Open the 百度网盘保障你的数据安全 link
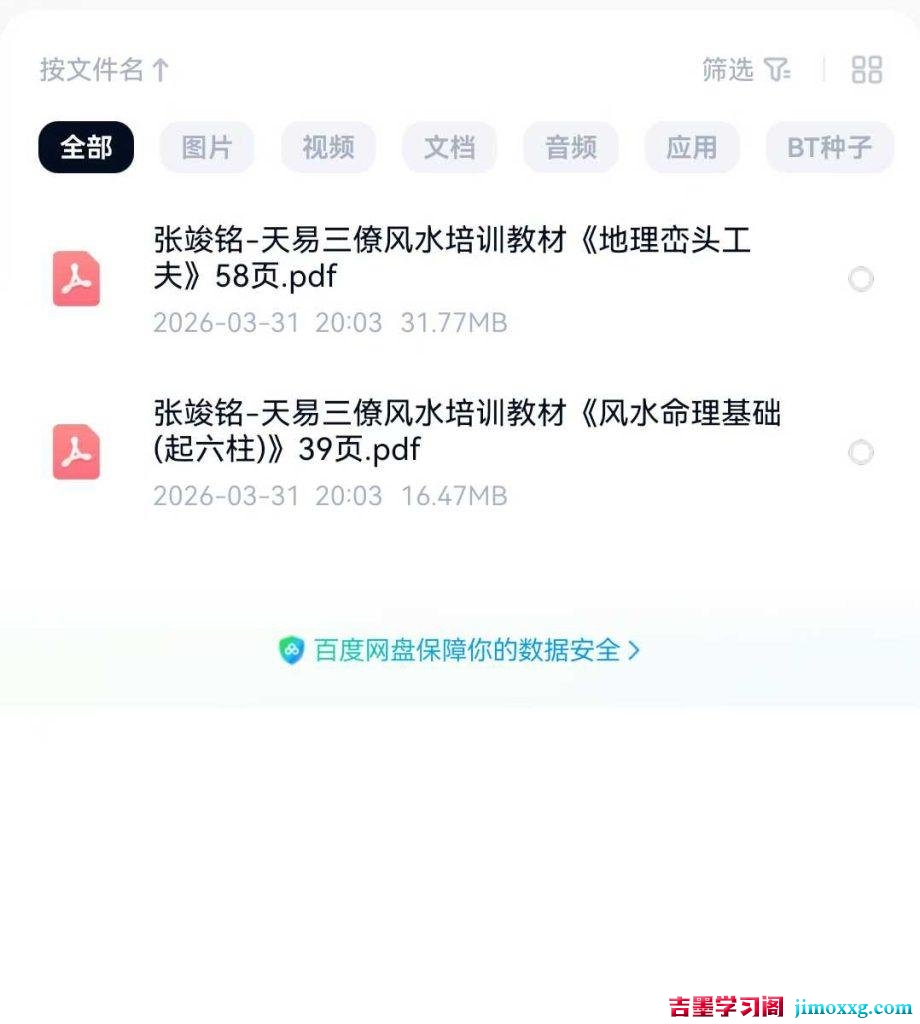Viewport: 920px width, 1024px height. coord(460,650)
